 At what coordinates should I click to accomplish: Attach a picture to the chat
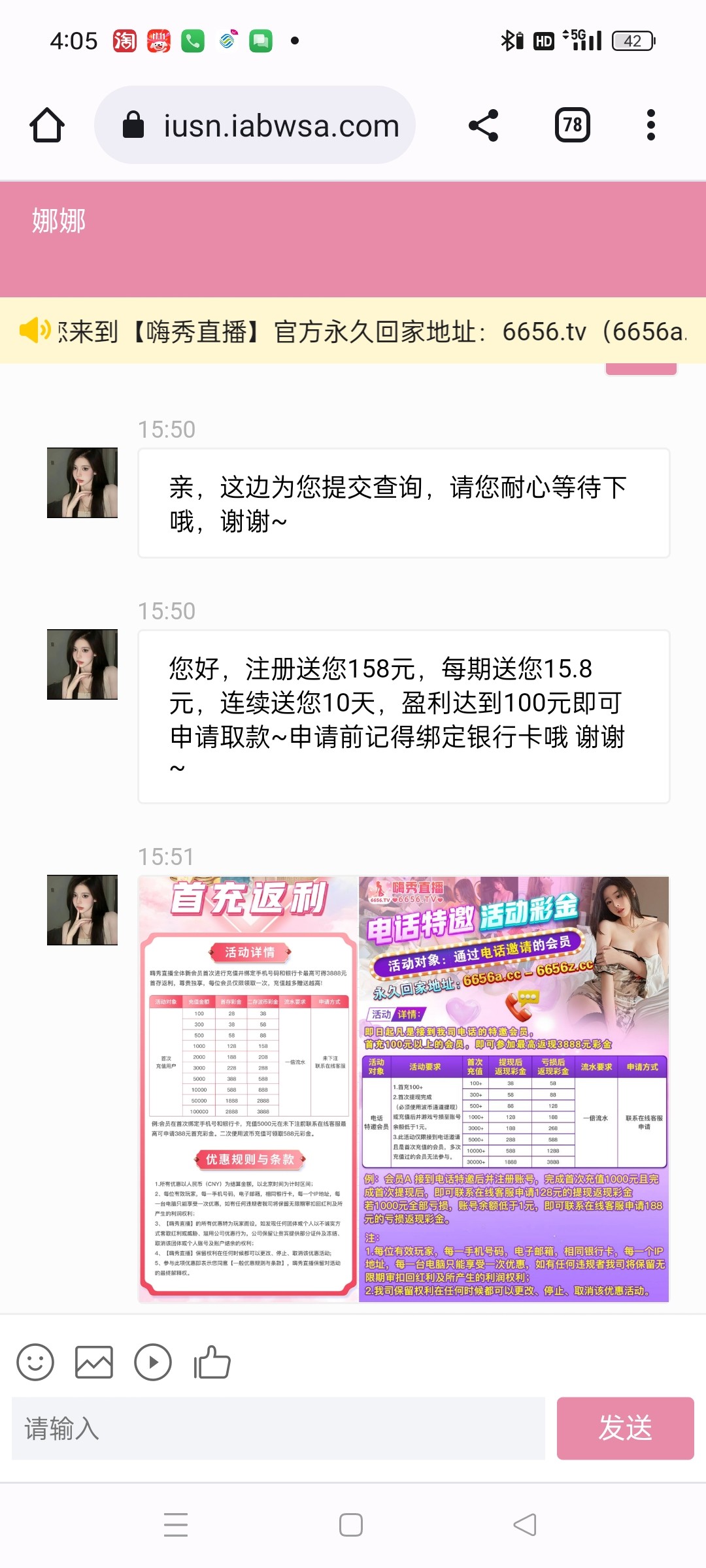(94, 1362)
